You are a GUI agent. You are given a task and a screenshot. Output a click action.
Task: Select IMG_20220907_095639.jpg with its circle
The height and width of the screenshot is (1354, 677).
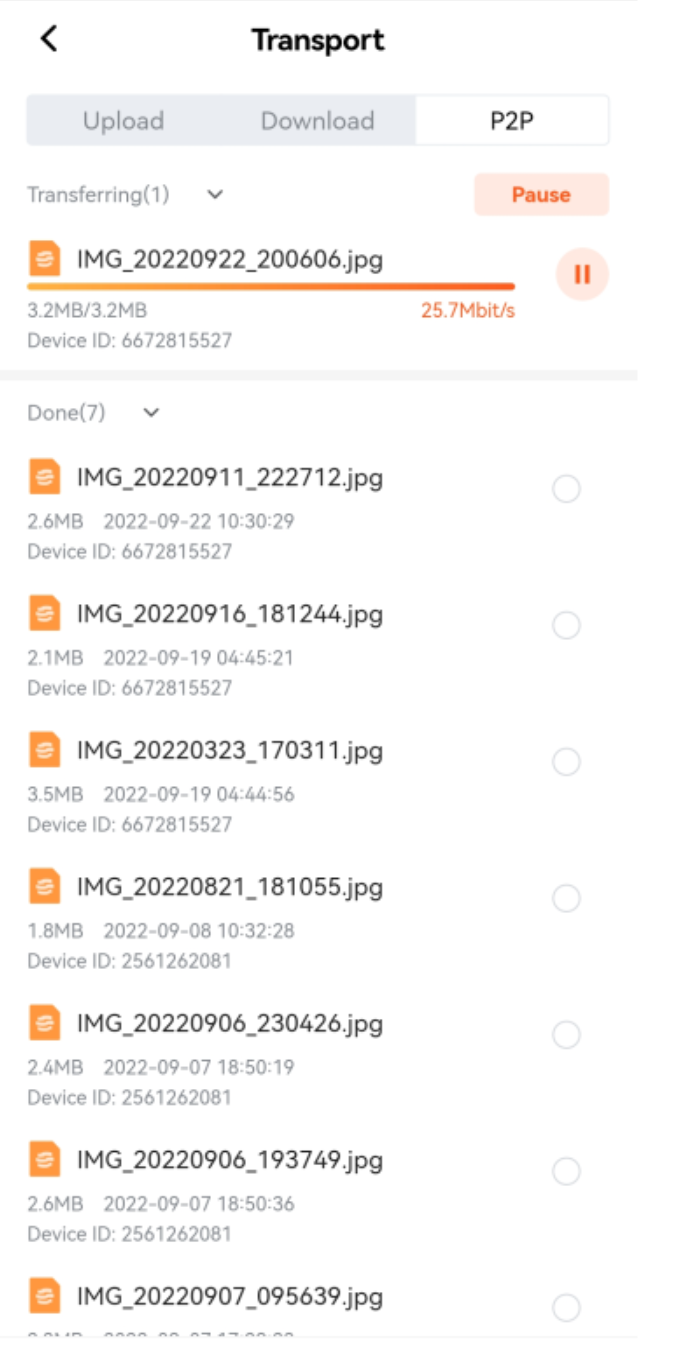[566, 1308]
